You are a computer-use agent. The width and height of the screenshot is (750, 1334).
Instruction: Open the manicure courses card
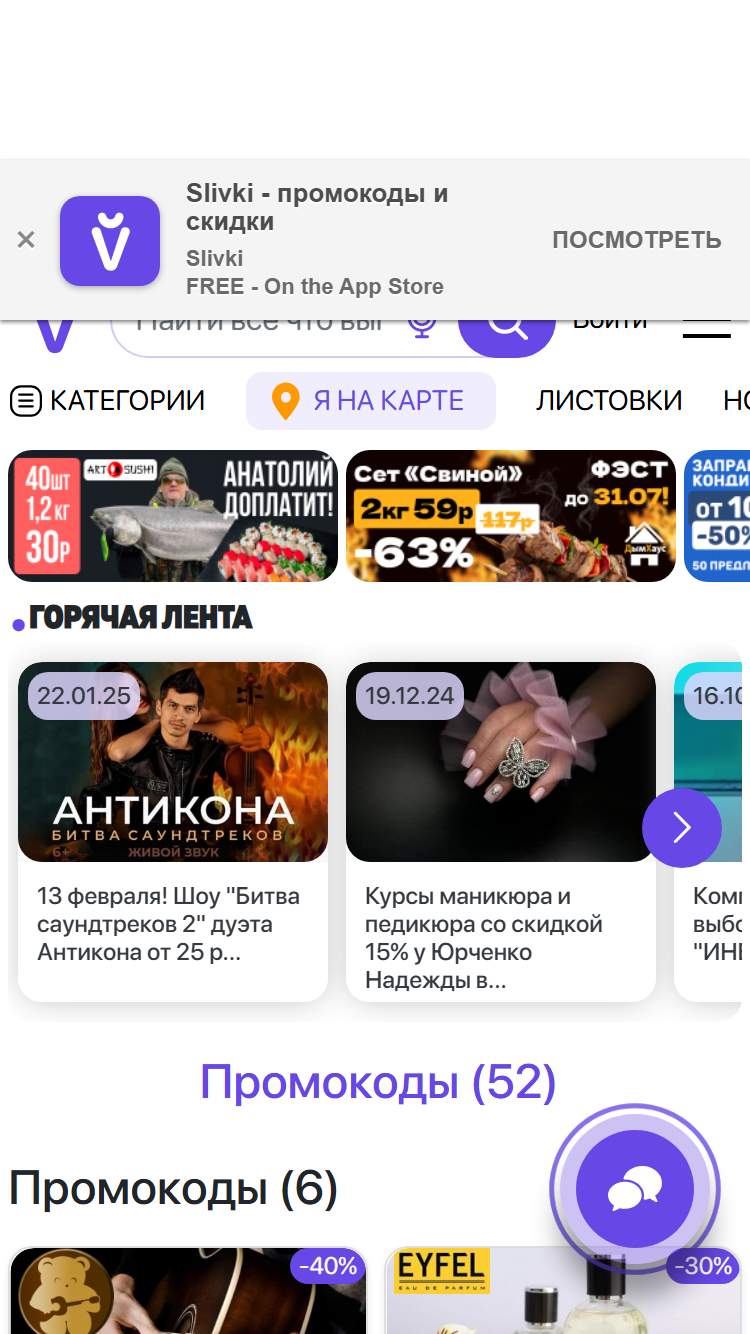[x=501, y=832]
